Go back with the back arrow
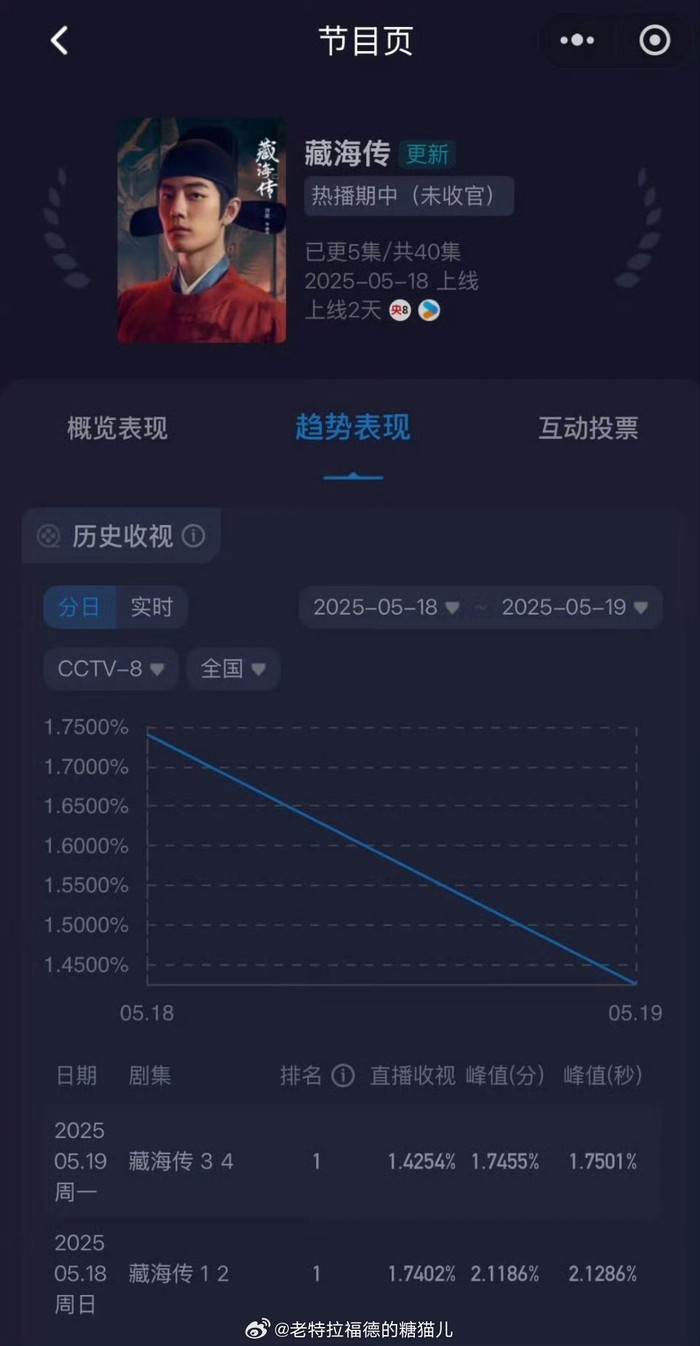The height and width of the screenshot is (1346, 700). click(x=60, y=41)
